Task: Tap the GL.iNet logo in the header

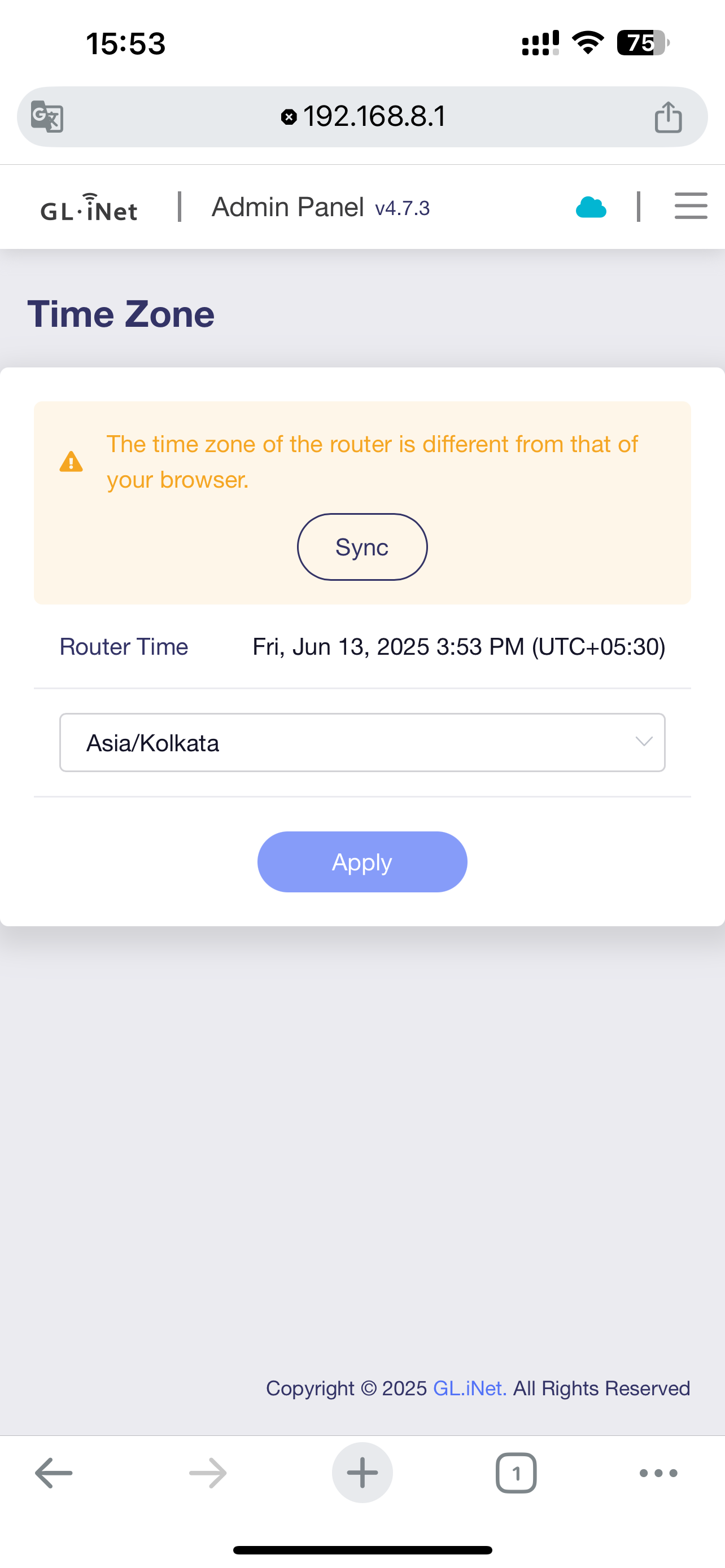Action: pos(89,207)
